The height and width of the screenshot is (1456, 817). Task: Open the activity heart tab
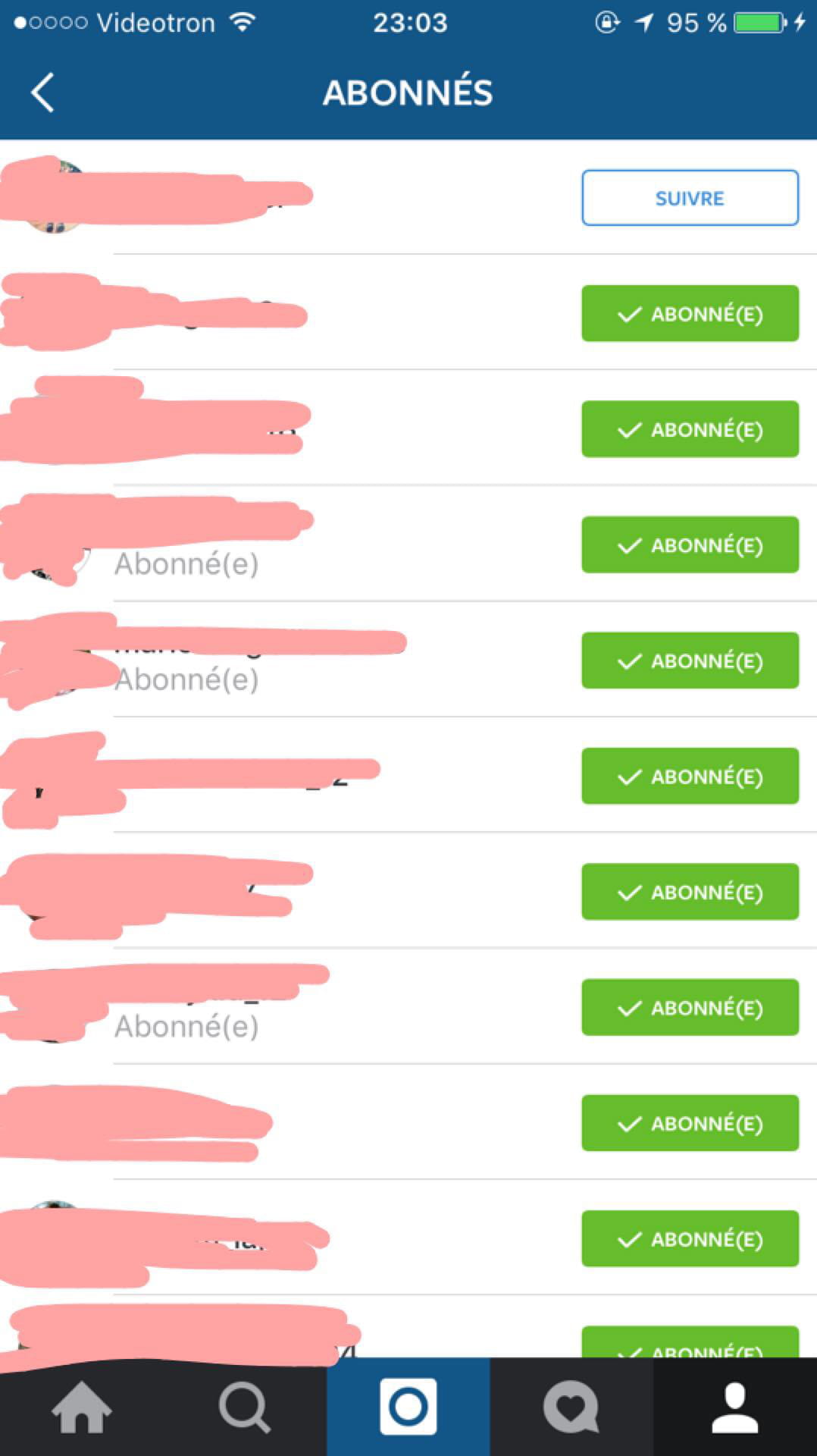pos(571,1407)
